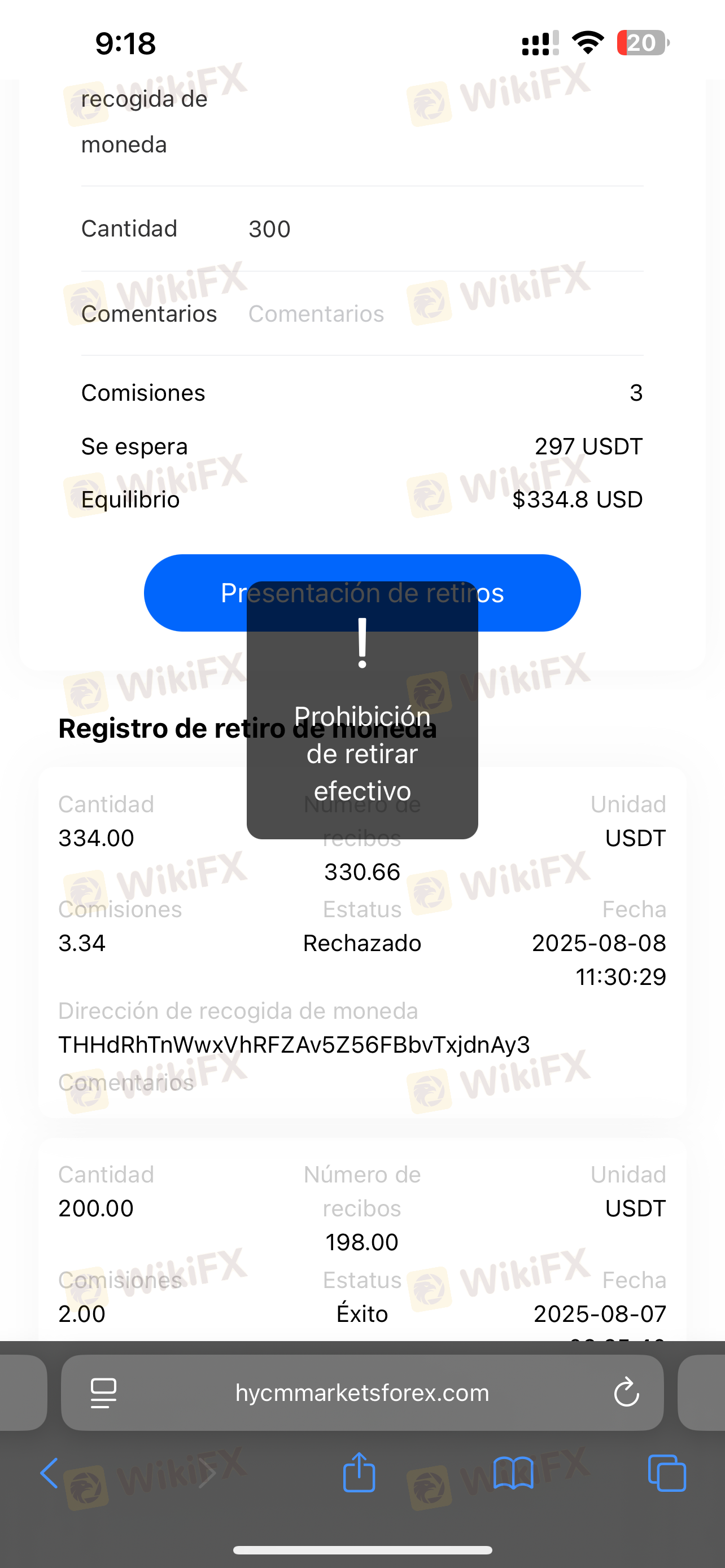Share this page
Screen dimensions: 725x1568
click(359, 1473)
